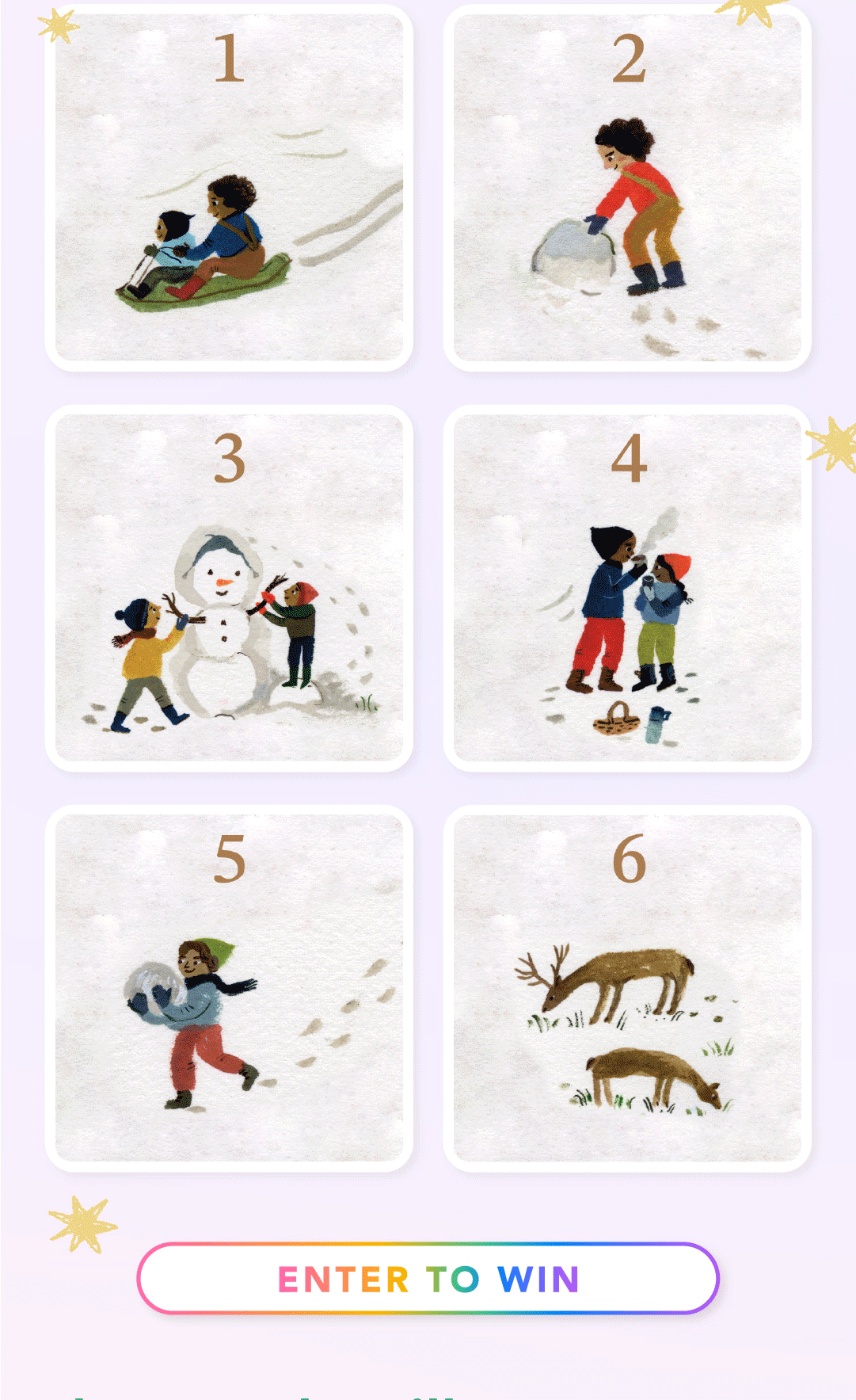Select card 4 with kids drinking cocoa
856x1400 pixels.
(627, 589)
